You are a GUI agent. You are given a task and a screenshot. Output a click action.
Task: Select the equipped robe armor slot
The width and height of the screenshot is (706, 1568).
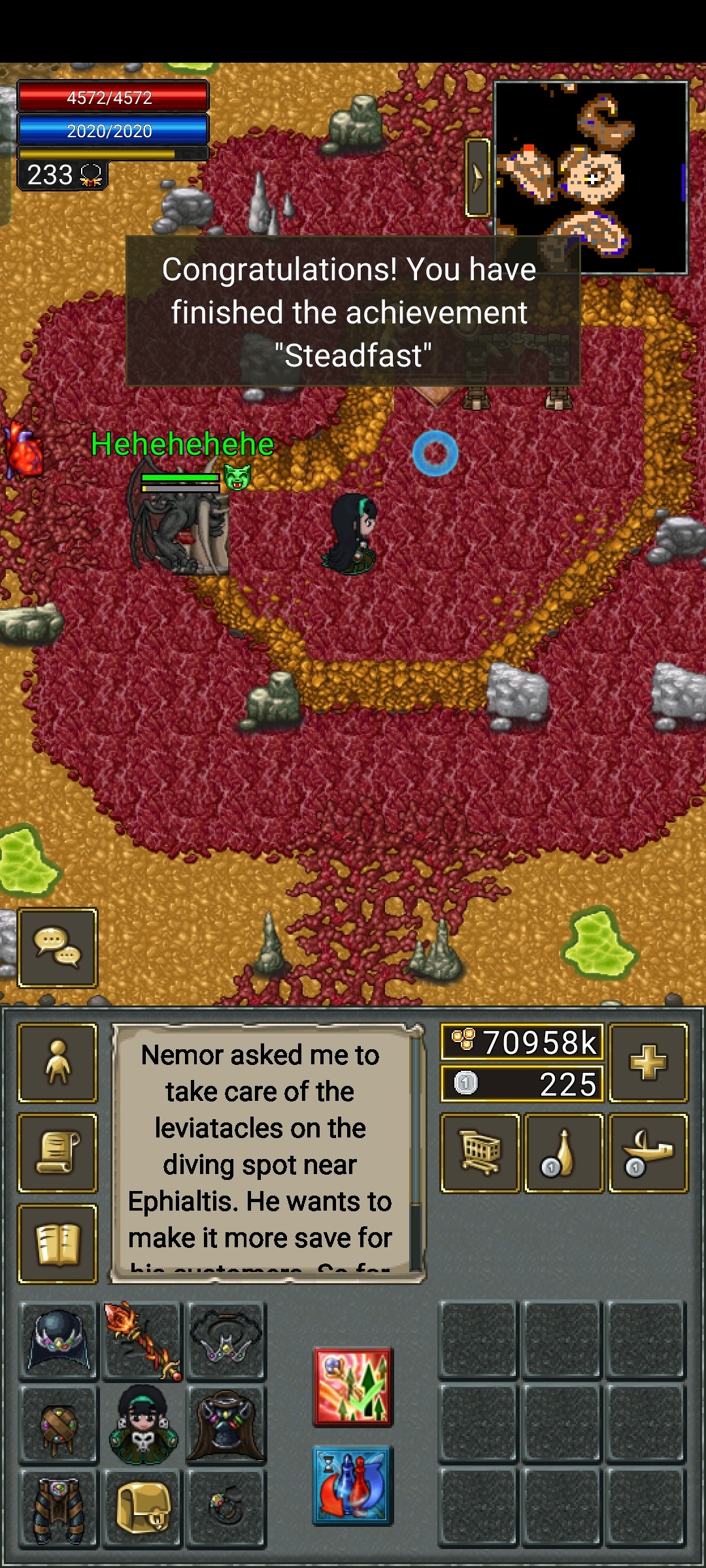(x=226, y=1424)
